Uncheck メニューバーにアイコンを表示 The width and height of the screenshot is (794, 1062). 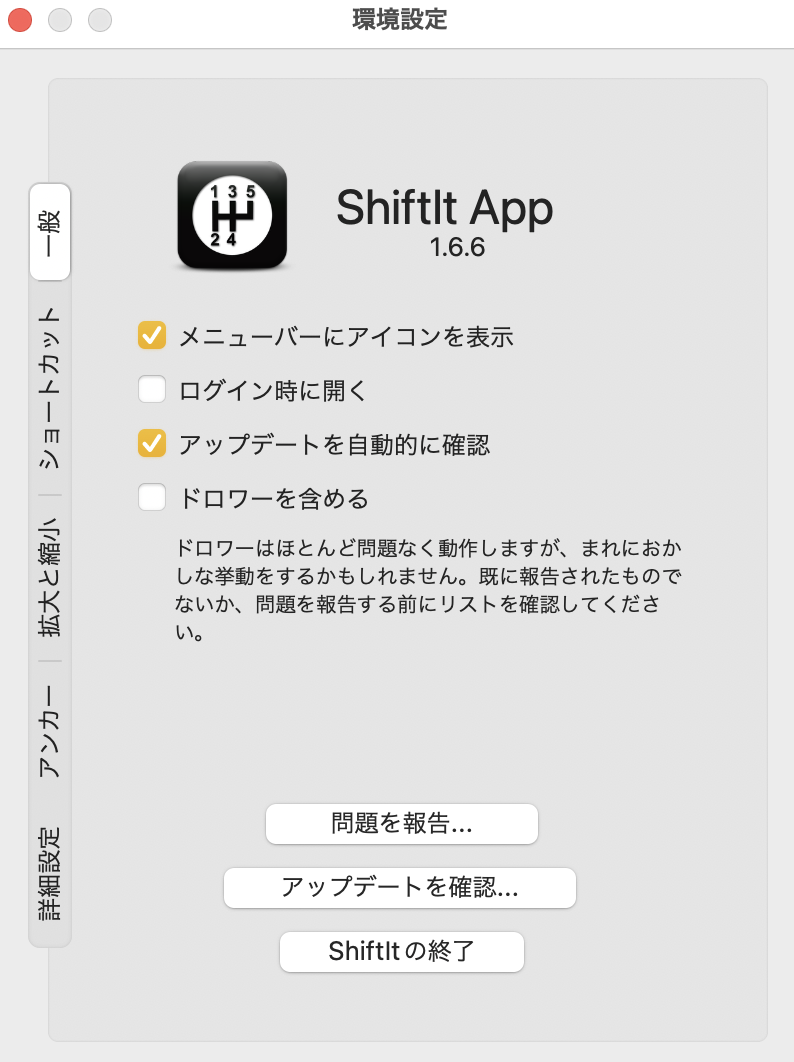(152, 336)
